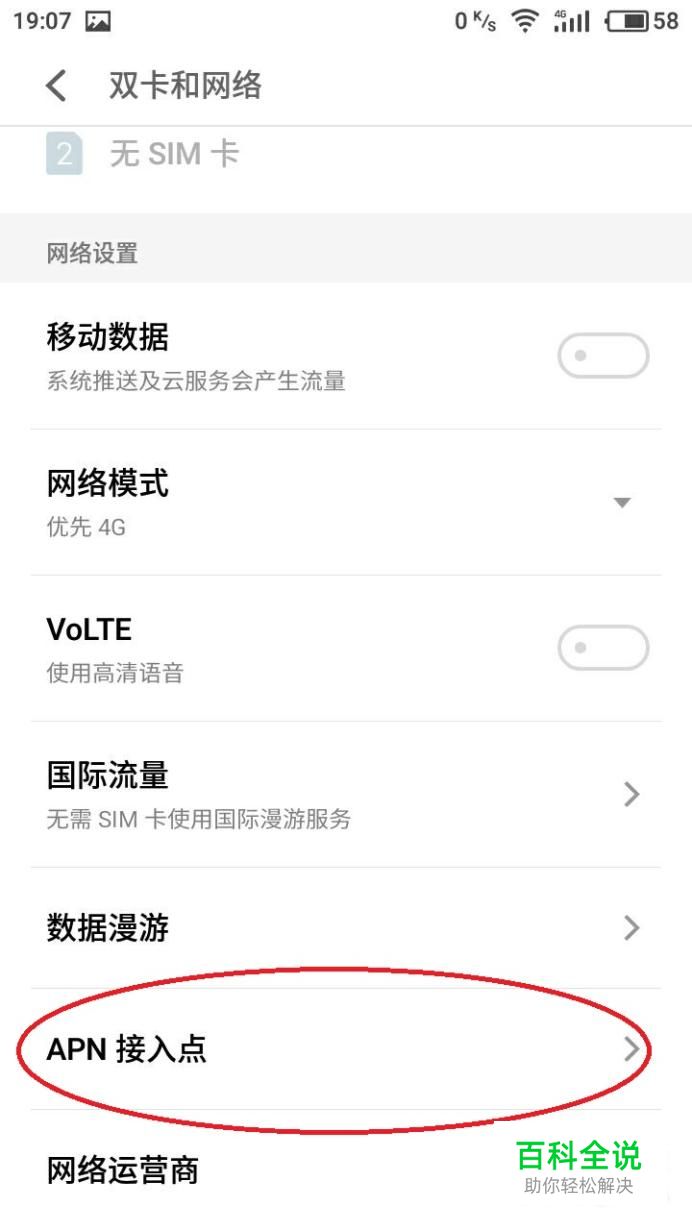Open APN 接入点 settings

click(346, 1049)
